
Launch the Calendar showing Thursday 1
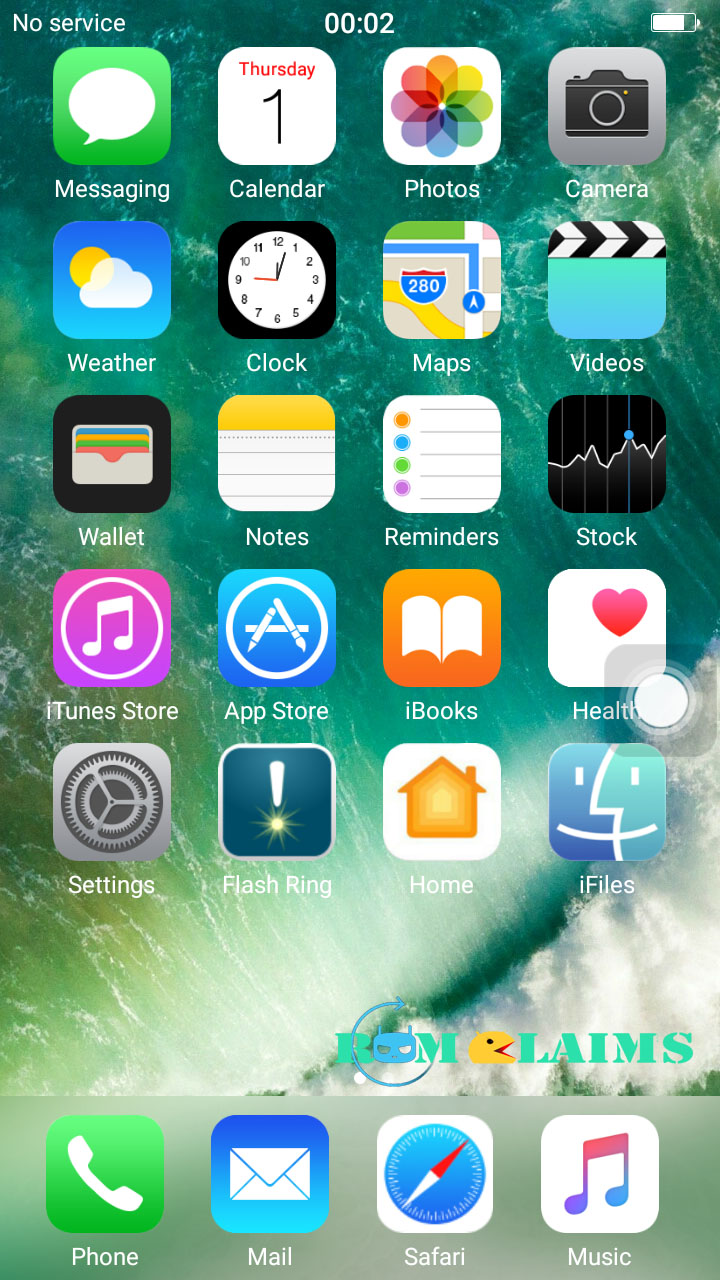tap(277, 106)
